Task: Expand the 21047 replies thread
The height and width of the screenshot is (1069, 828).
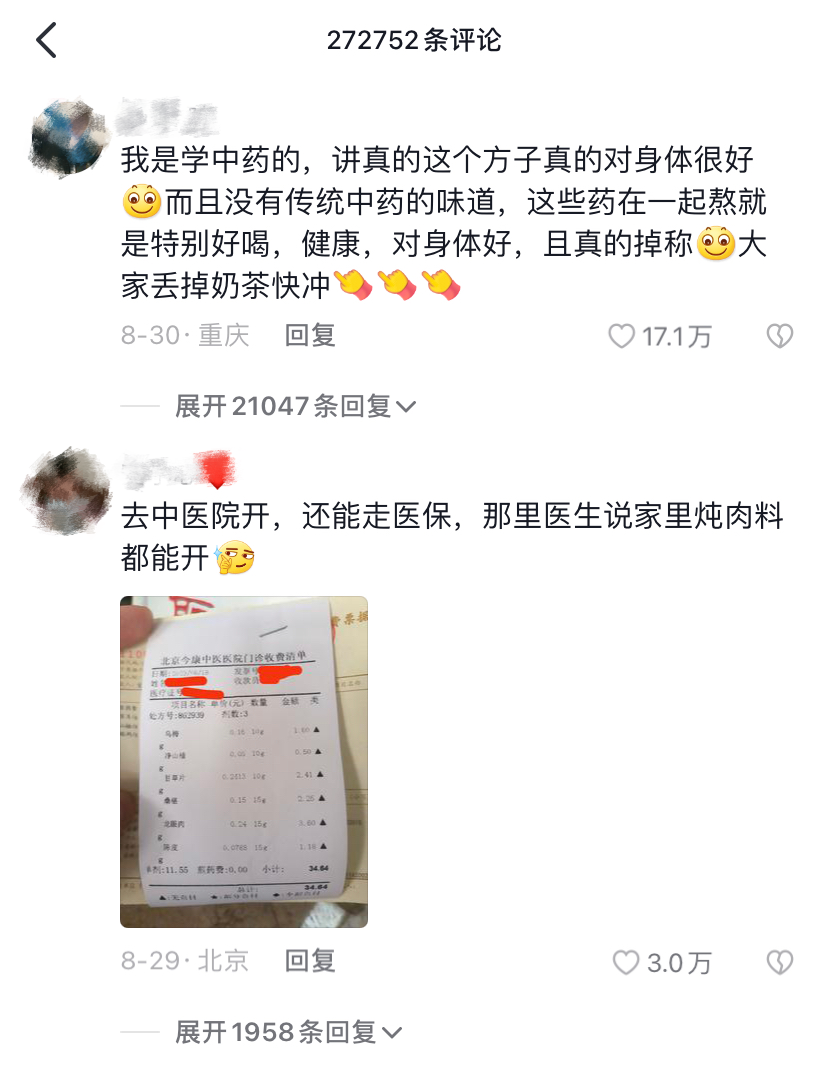Action: point(295,406)
